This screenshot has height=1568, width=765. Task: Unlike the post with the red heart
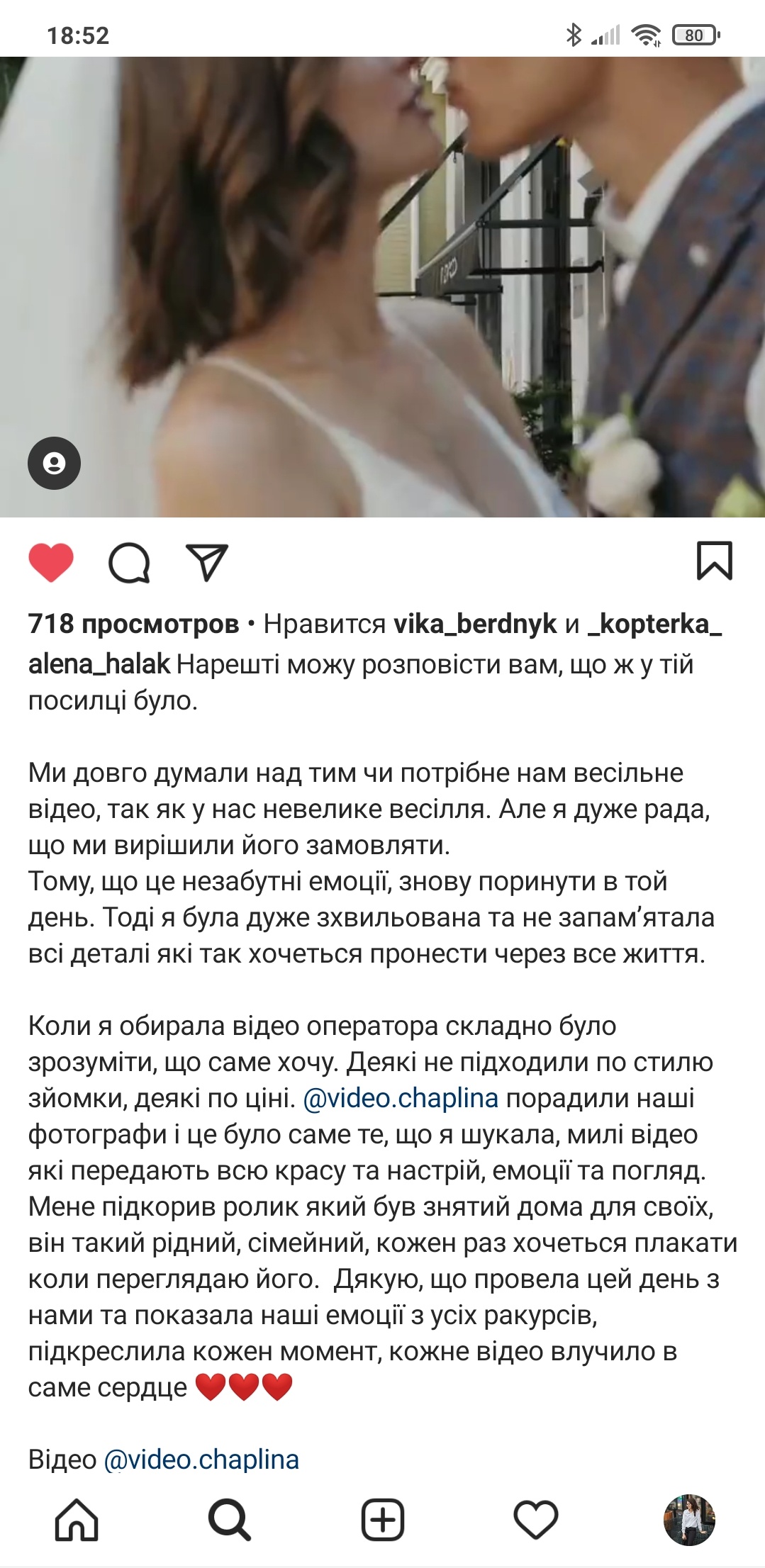coord(51,562)
